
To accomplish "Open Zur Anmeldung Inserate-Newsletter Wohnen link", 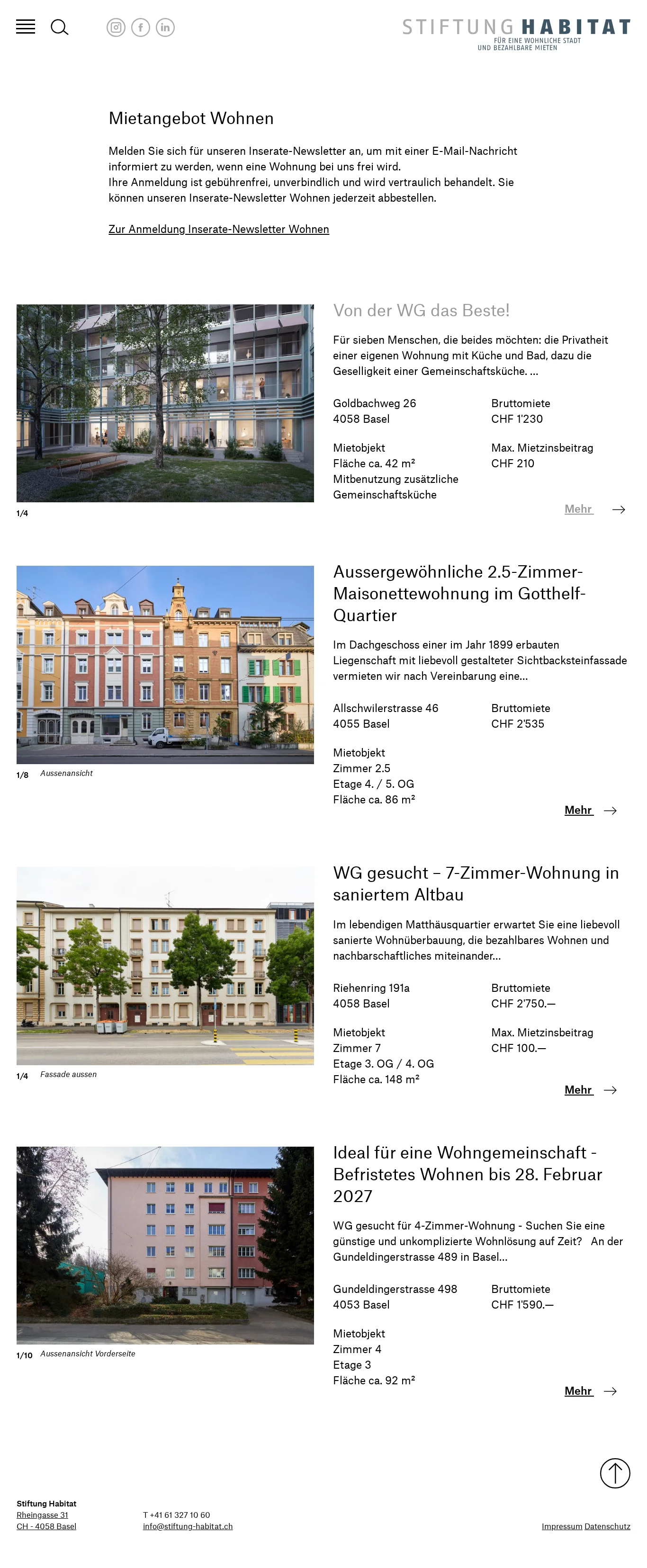I will pos(219,230).
